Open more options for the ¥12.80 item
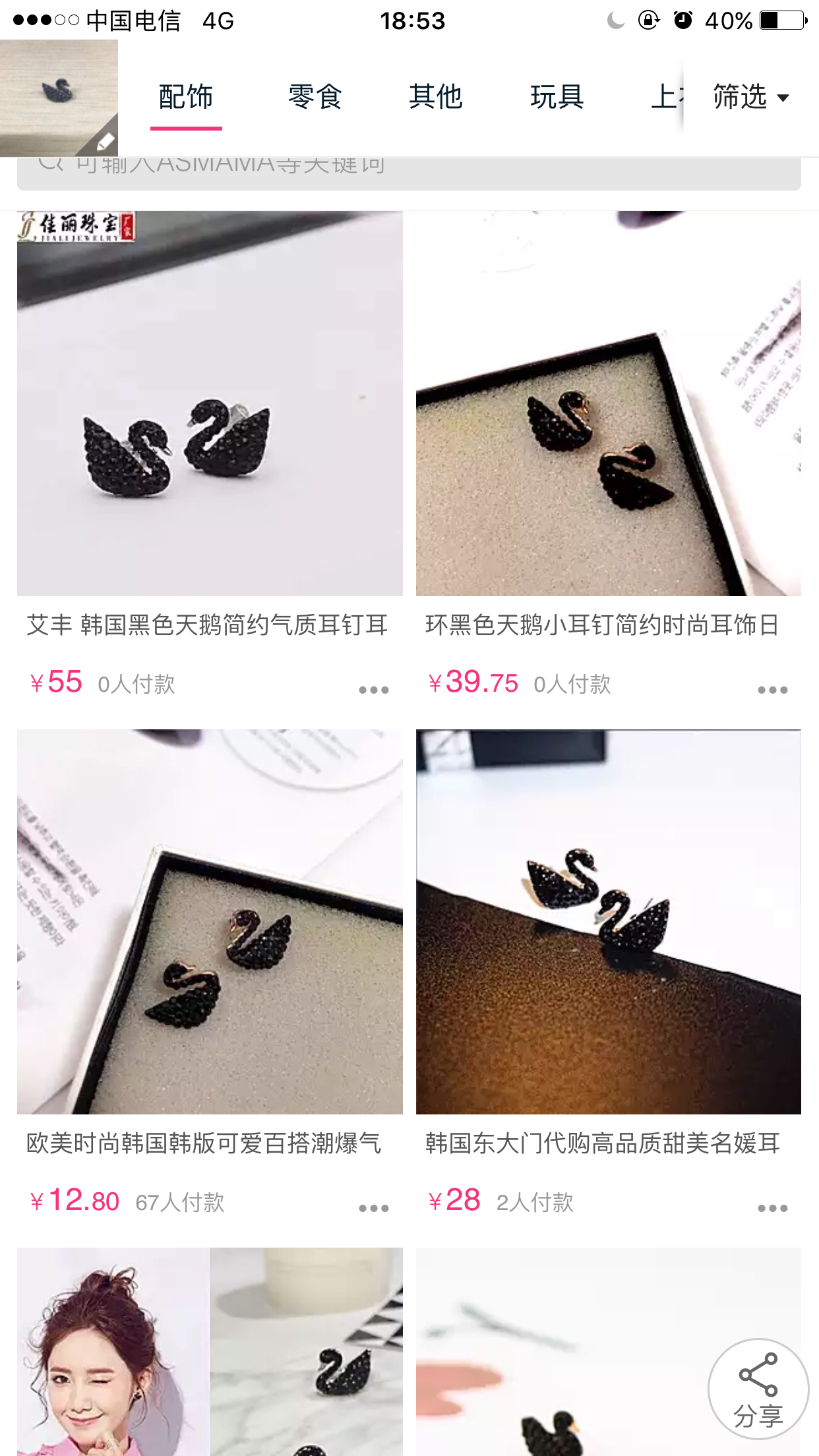Image resolution: width=819 pixels, height=1456 pixels. [373, 1208]
